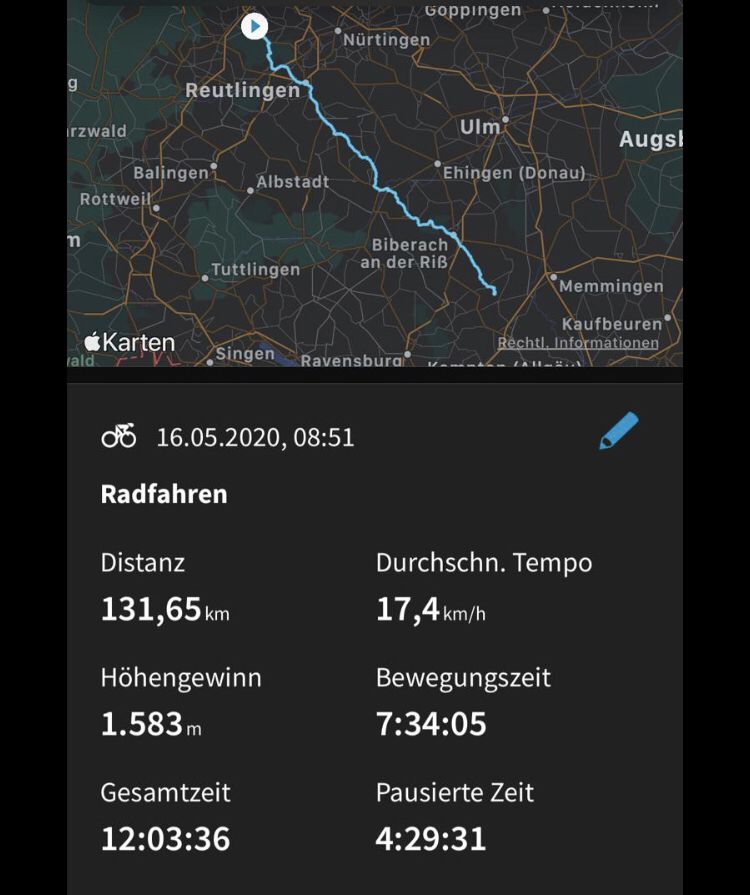Tap the blue pencil edit icon
This screenshot has width=750, height=895.
[x=619, y=431]
